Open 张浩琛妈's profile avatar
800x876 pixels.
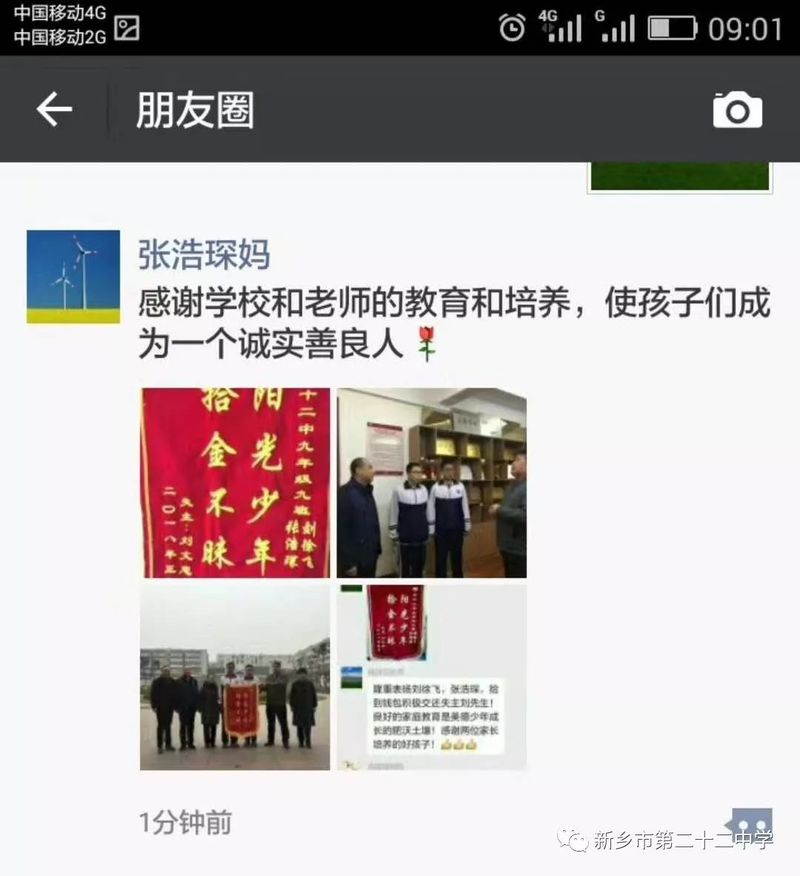point(73,276)
